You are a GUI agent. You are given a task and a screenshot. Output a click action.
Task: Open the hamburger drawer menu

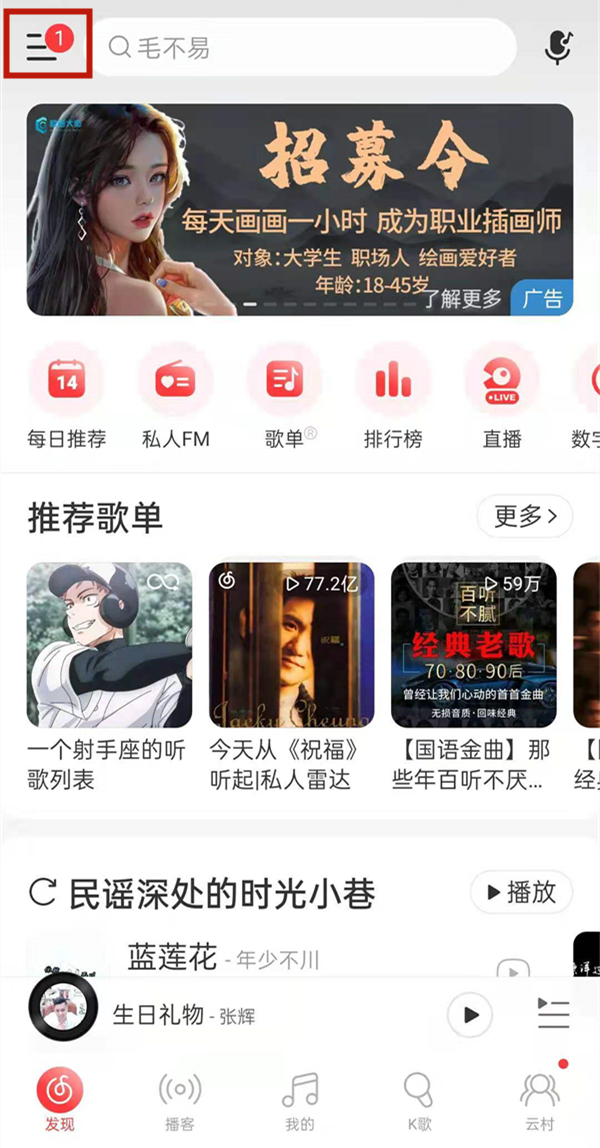click(x=42, y=47)
